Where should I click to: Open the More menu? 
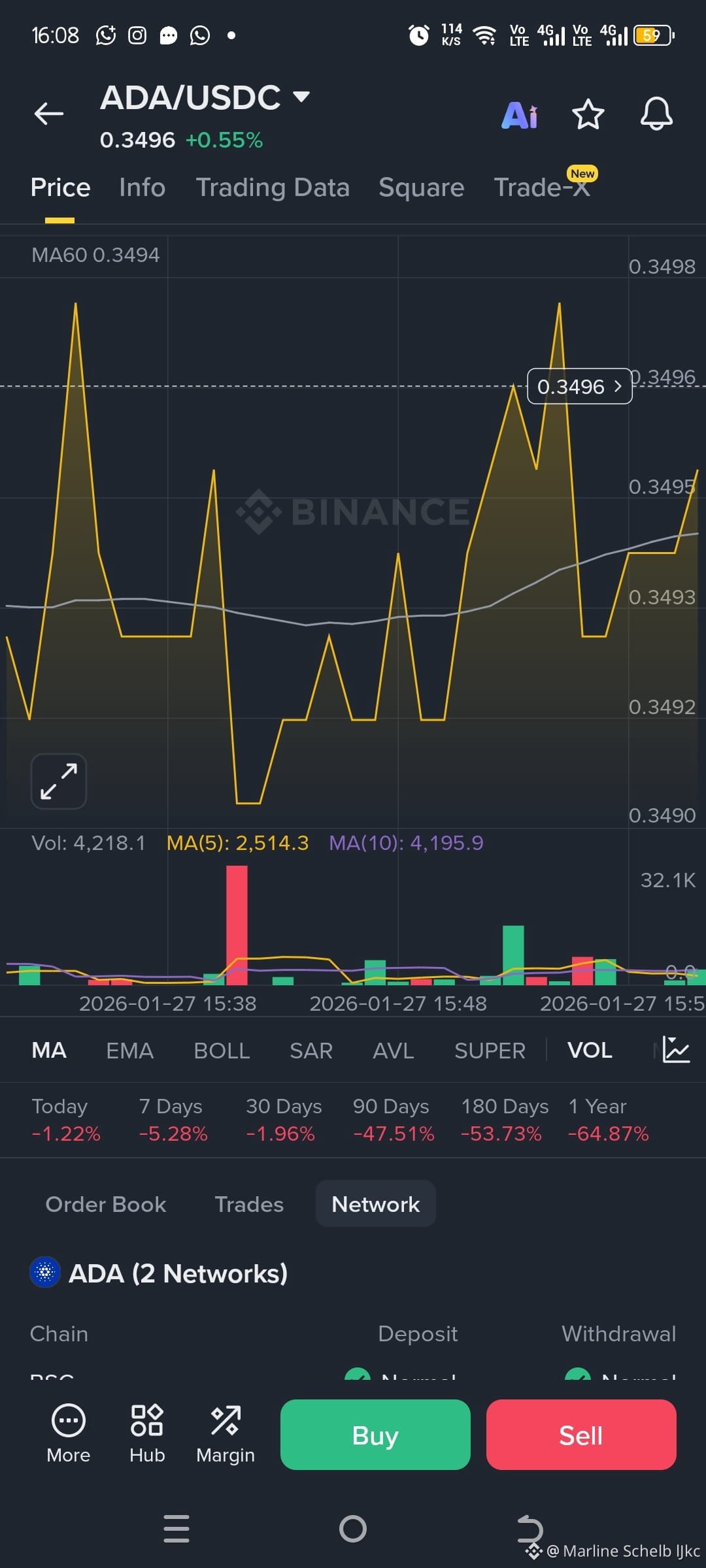pyautogui.click(x=67, y=1434)
